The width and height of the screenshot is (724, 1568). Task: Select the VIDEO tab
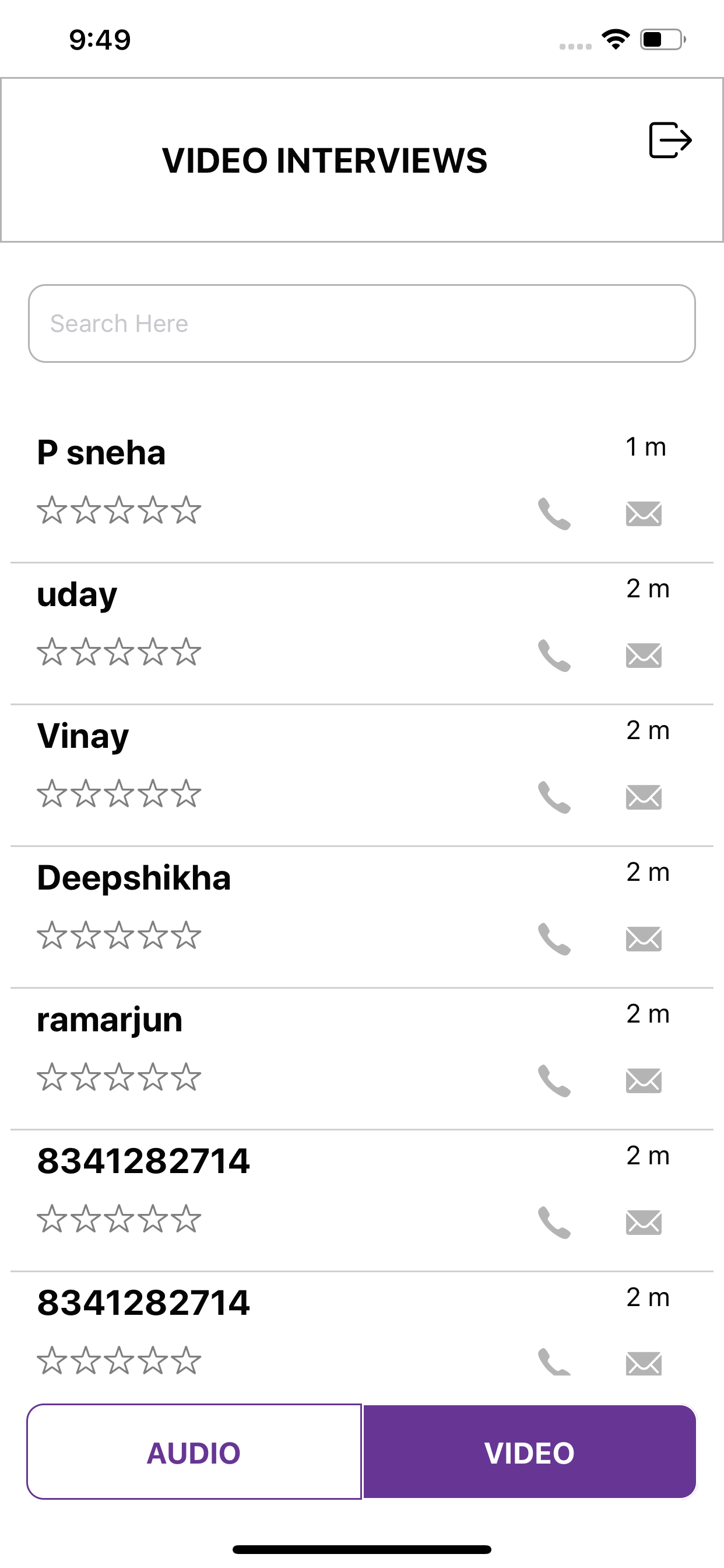click(x=529, y=1452)
